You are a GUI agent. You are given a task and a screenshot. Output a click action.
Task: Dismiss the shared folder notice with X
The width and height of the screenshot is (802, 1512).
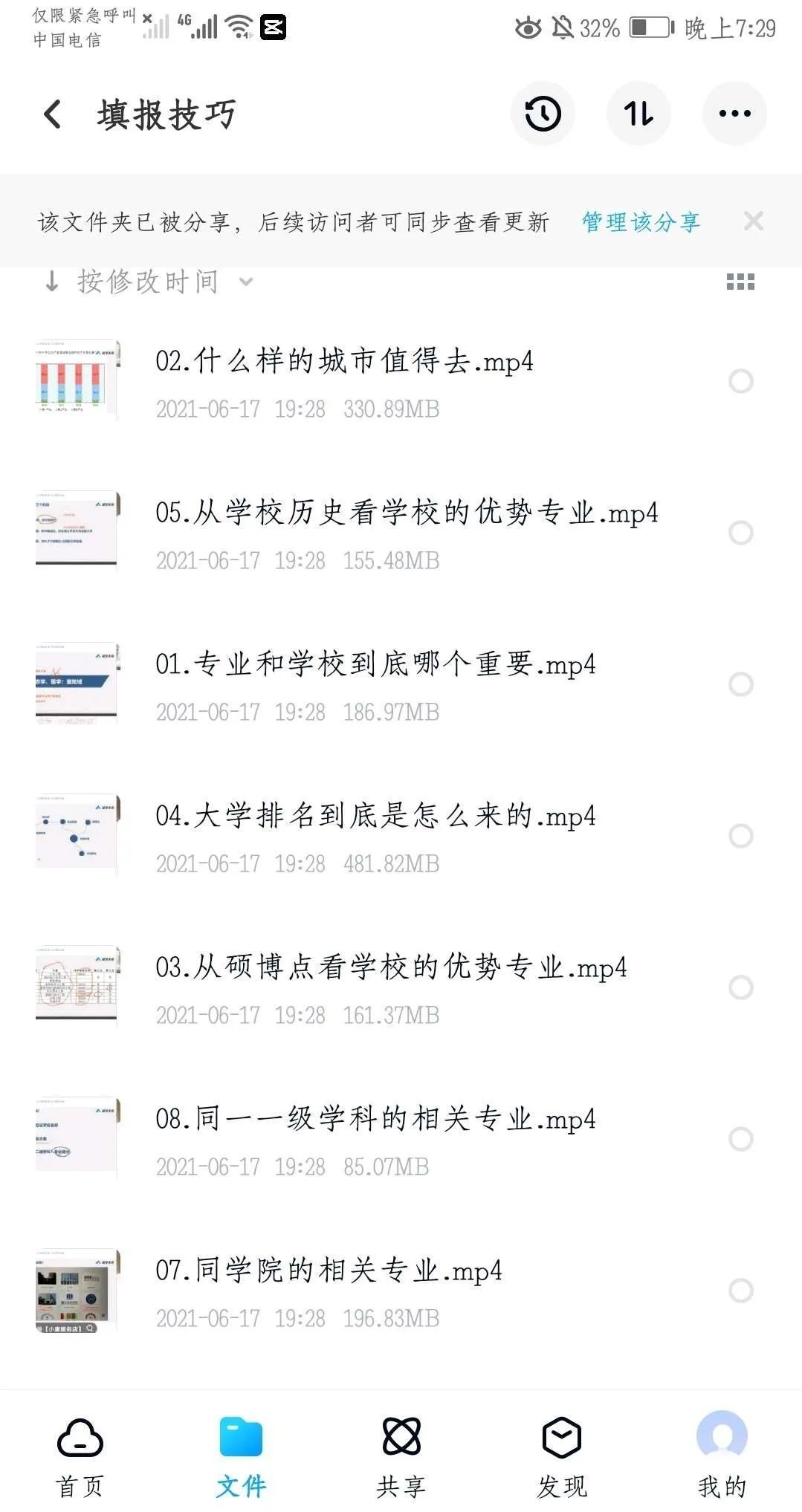[754, 221]
